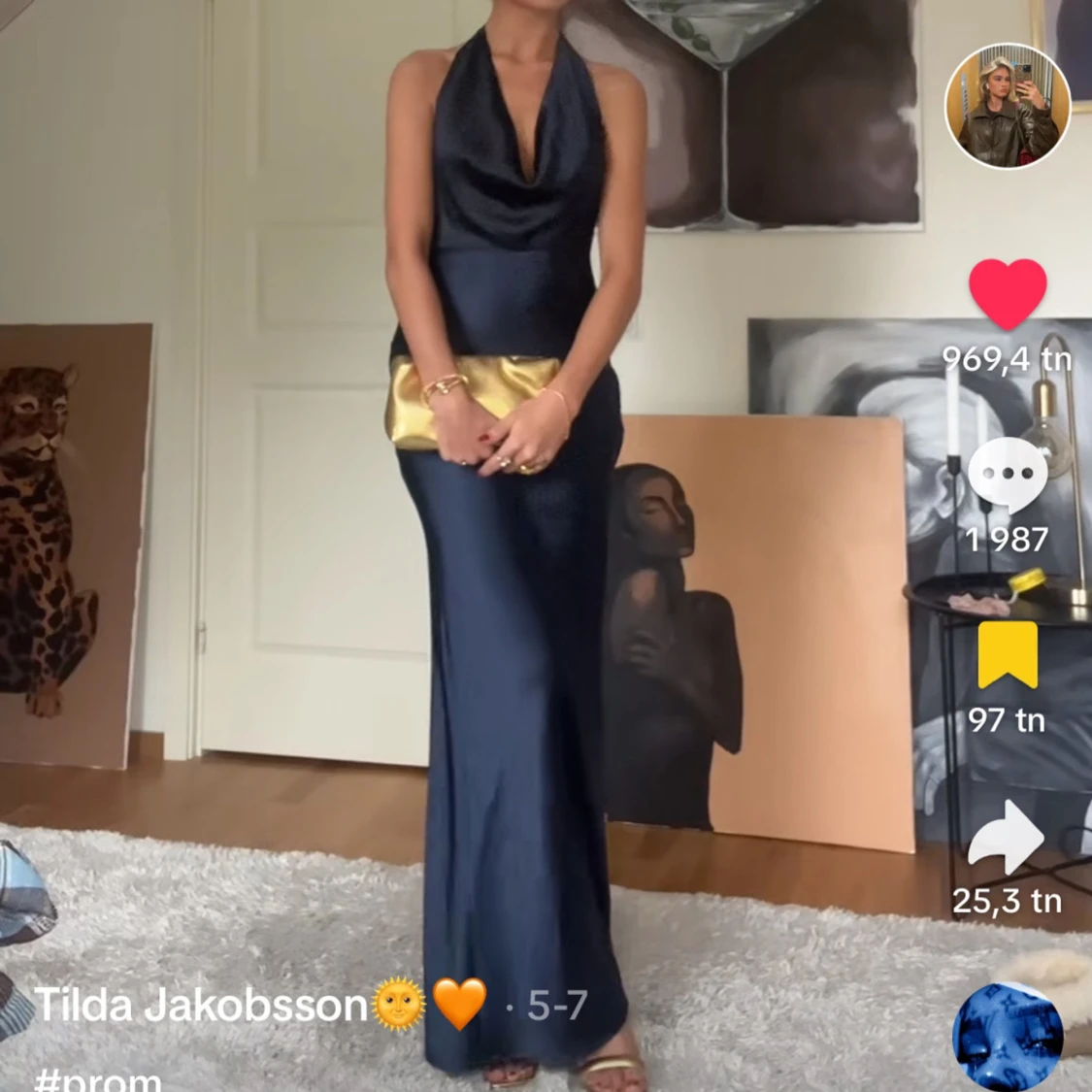Open the comments on this video
The image size is (1092, 1092).
[x=1008, y=476]
